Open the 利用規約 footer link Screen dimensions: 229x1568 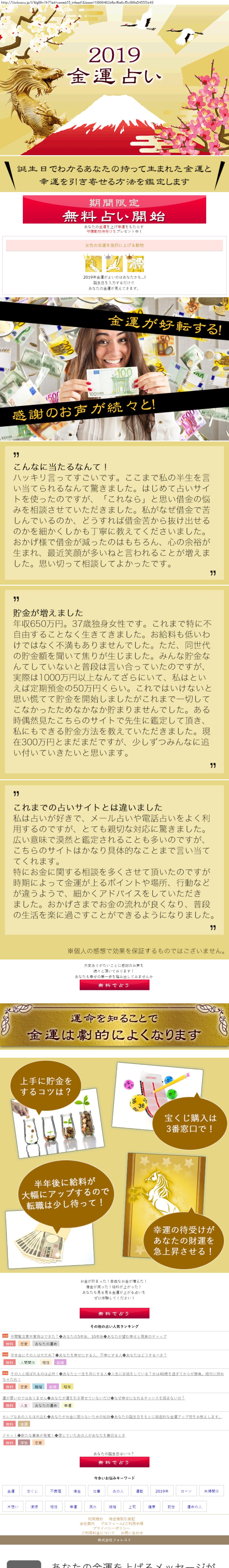95,1519
